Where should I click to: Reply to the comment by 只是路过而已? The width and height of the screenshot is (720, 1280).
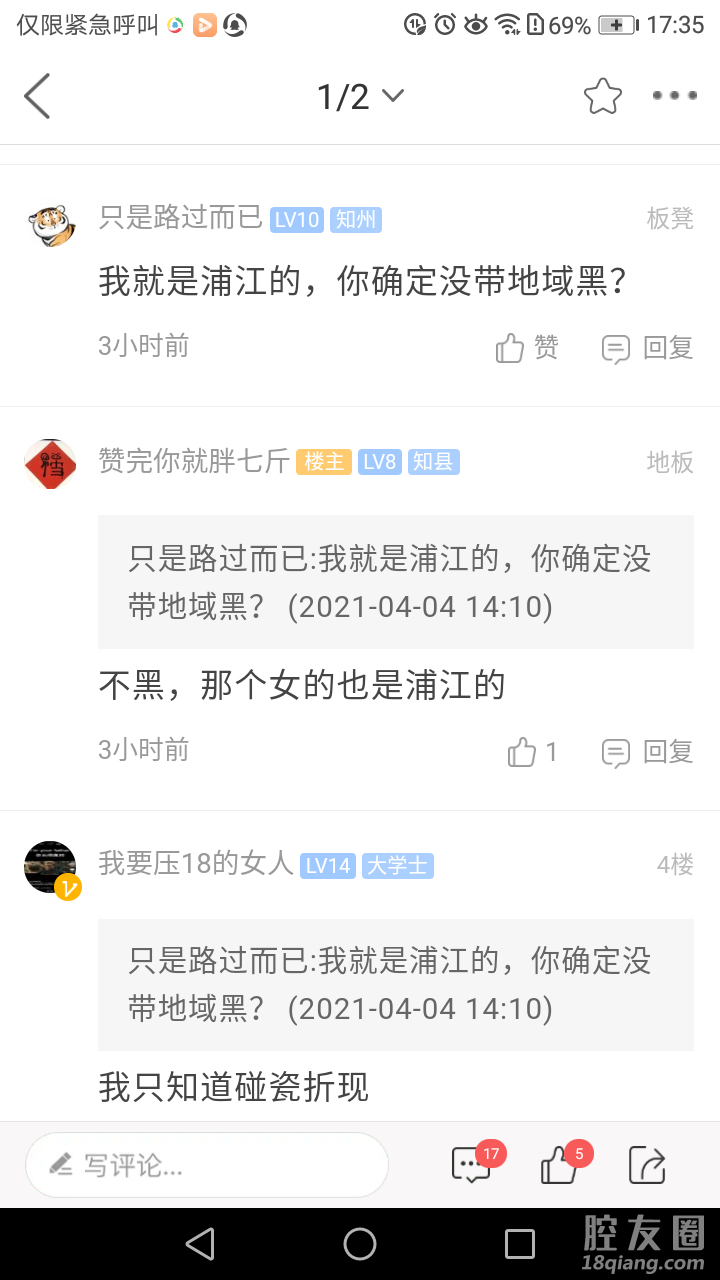[647, 348]
